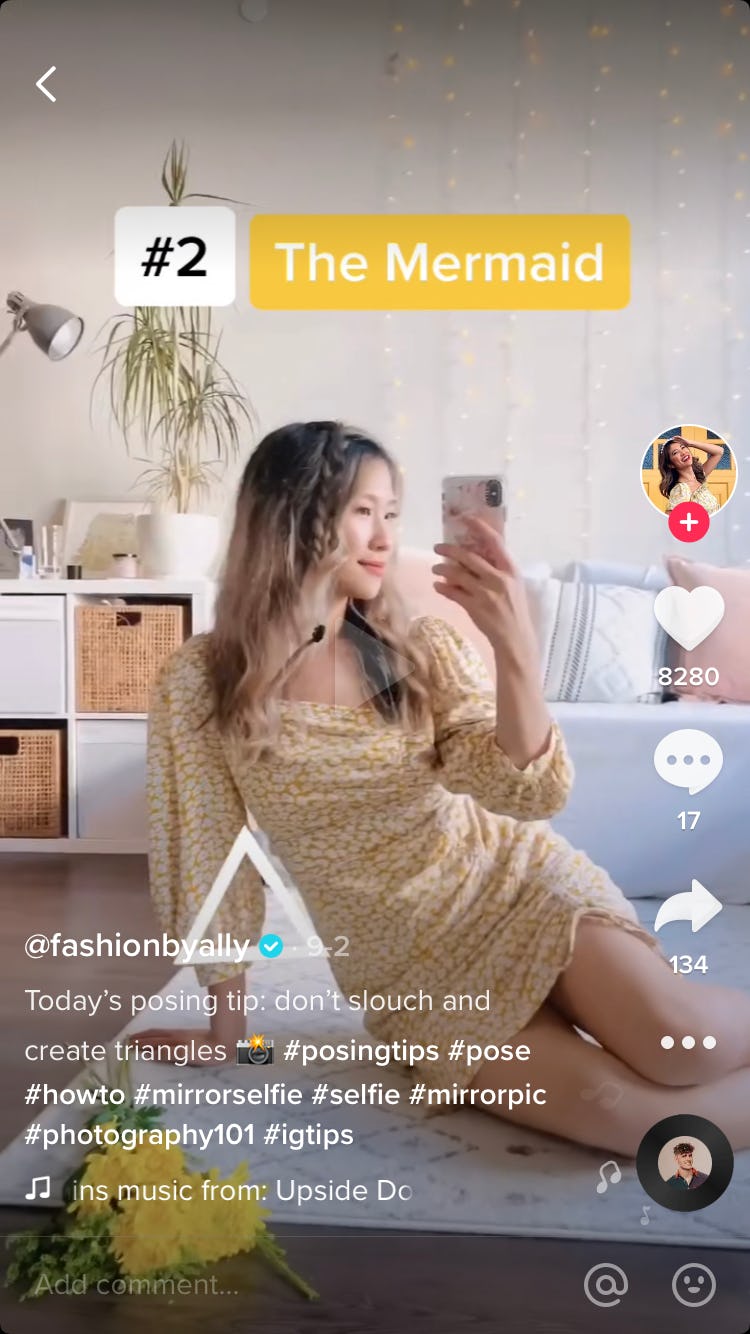Follow the creator with the plus button
The width and height of the screenshot is (750, 1334).
click(x=689, y=523)
